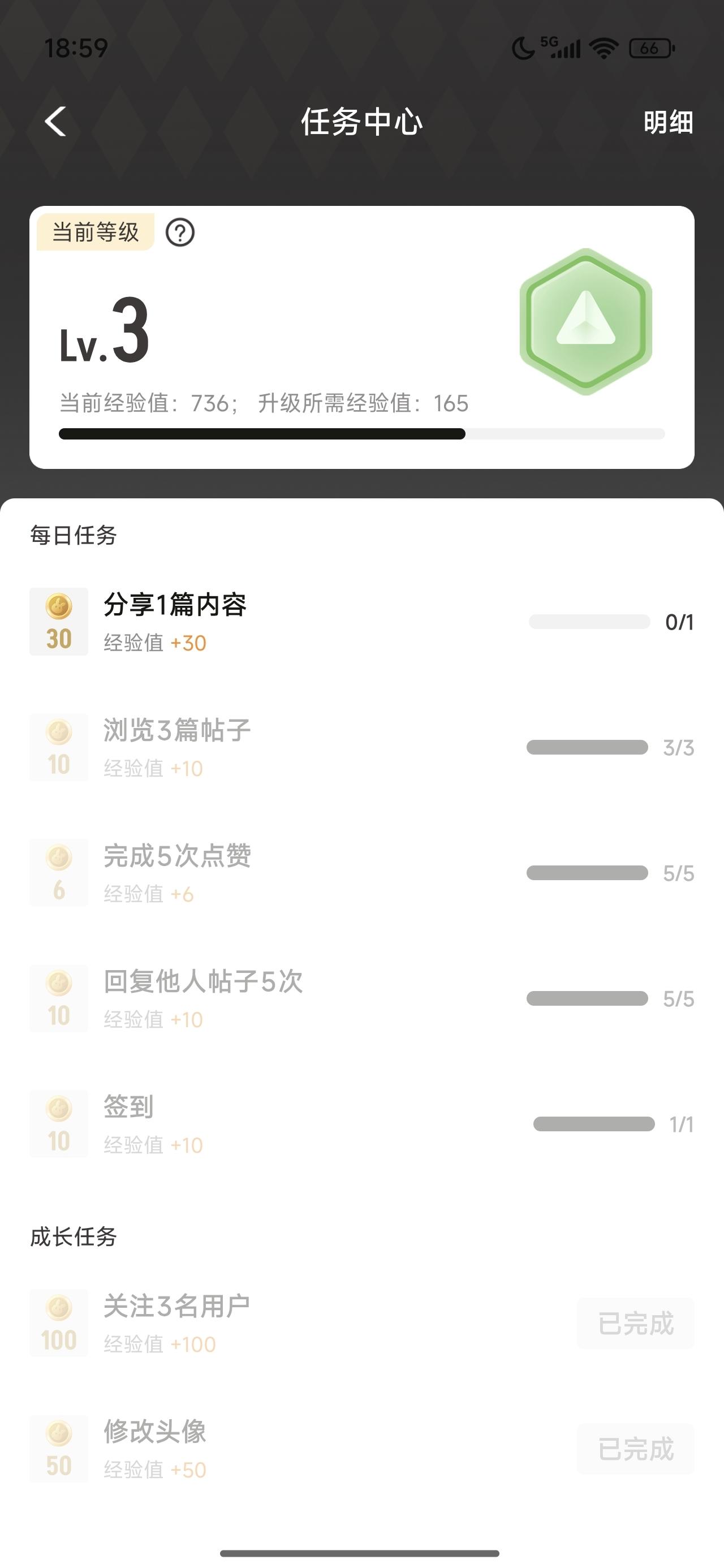This screenshot has height=1568, width=724.
Task: Open 明细 details in the top bar
Action: [x=668, y=122]
